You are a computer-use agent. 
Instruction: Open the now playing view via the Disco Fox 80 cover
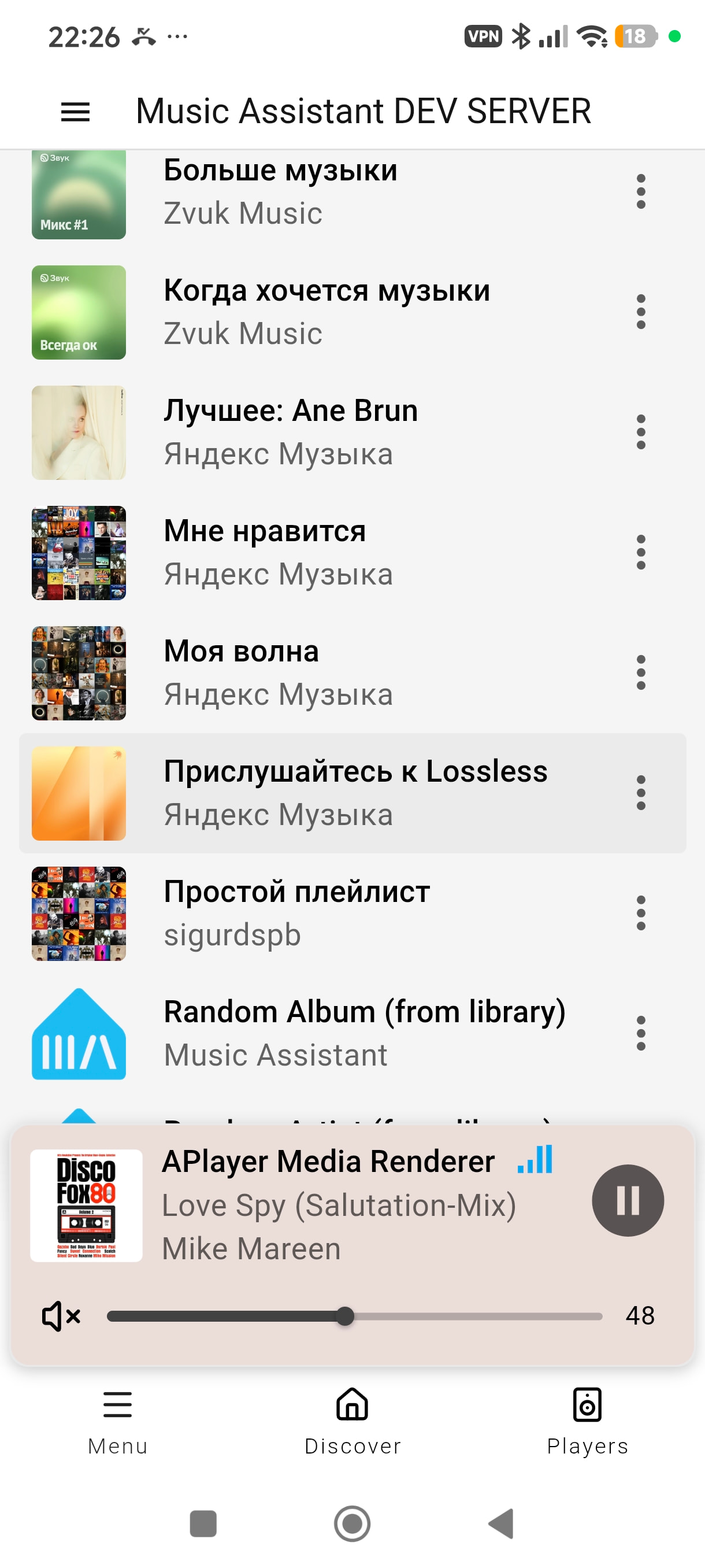point(86,1205)
